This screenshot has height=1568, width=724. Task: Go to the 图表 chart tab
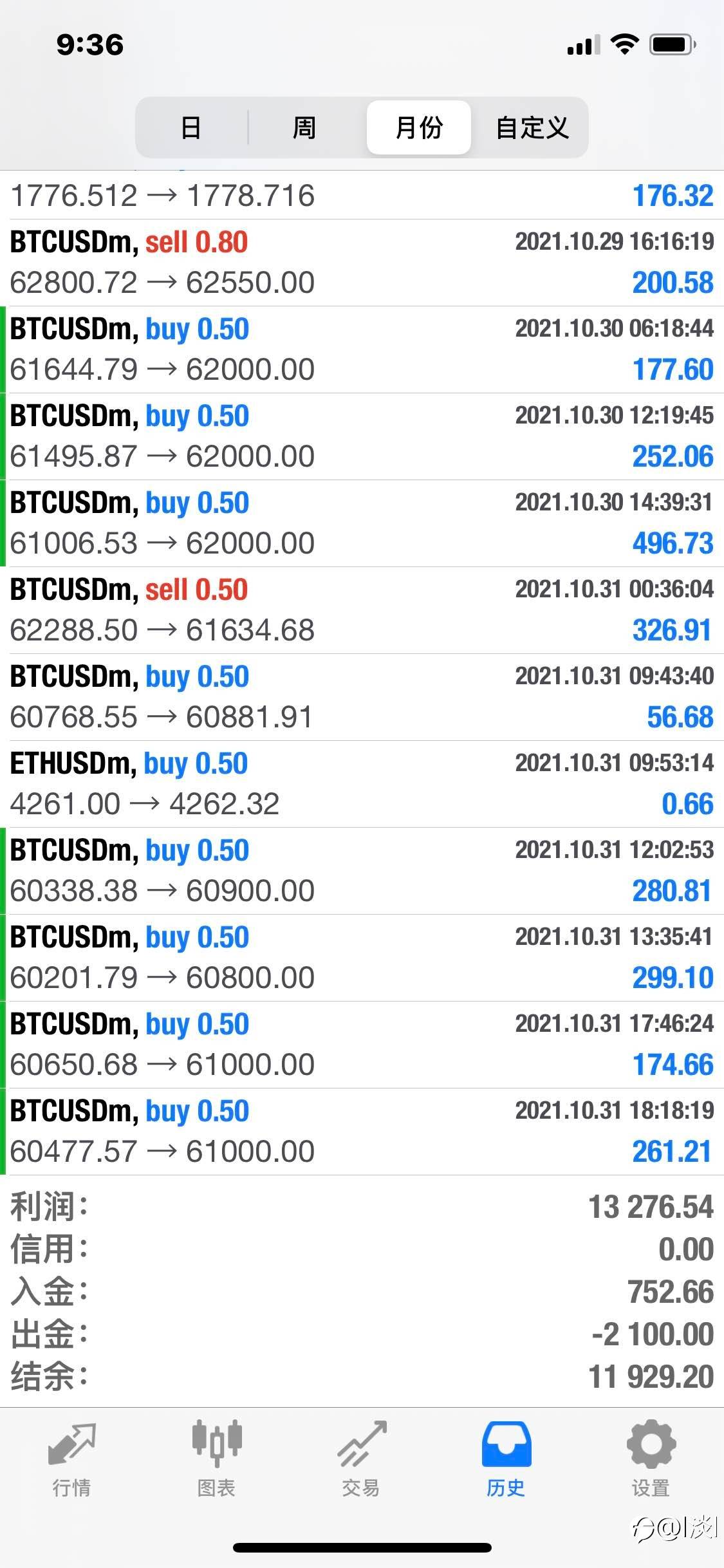[216, 1459]
